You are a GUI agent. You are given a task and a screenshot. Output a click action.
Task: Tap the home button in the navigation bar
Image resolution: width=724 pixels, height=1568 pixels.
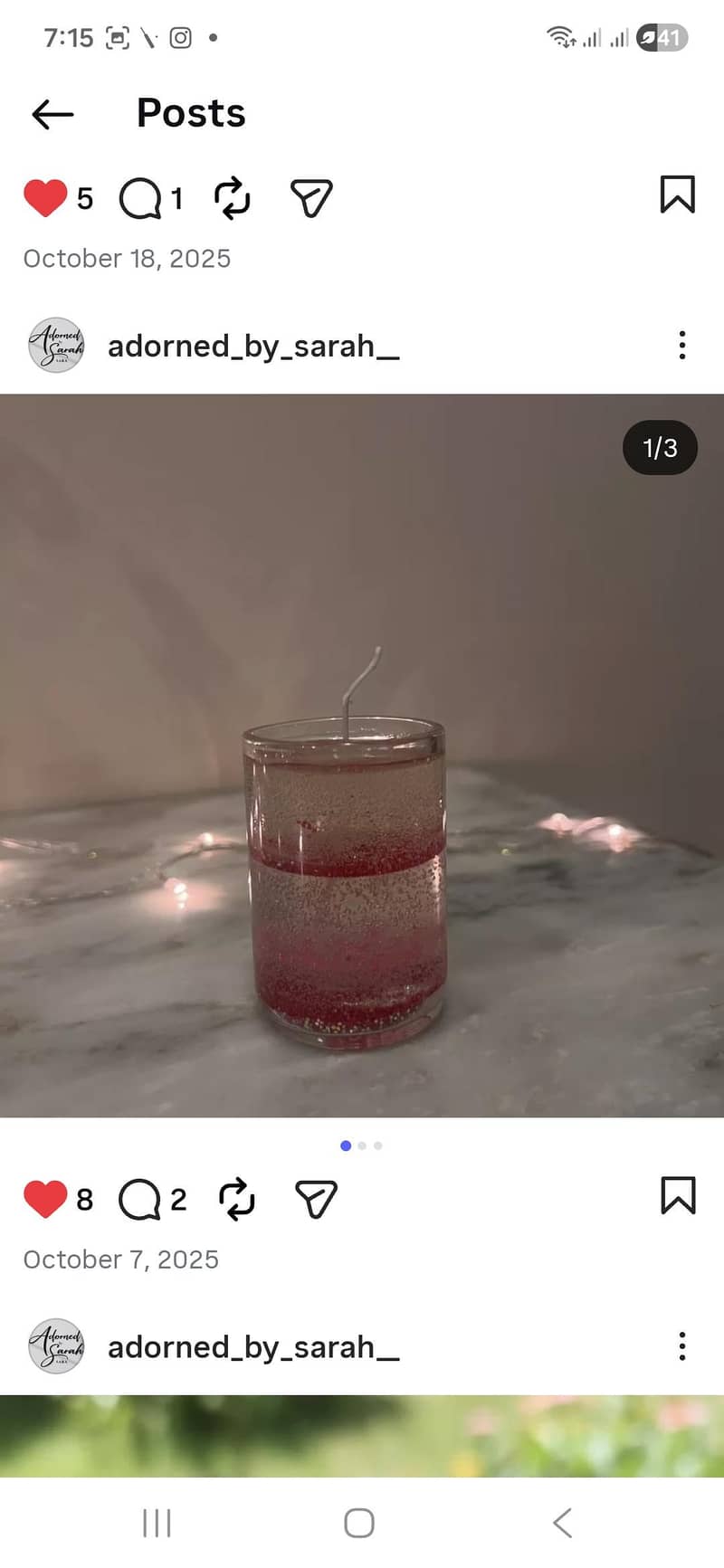tap(359, 1523)
